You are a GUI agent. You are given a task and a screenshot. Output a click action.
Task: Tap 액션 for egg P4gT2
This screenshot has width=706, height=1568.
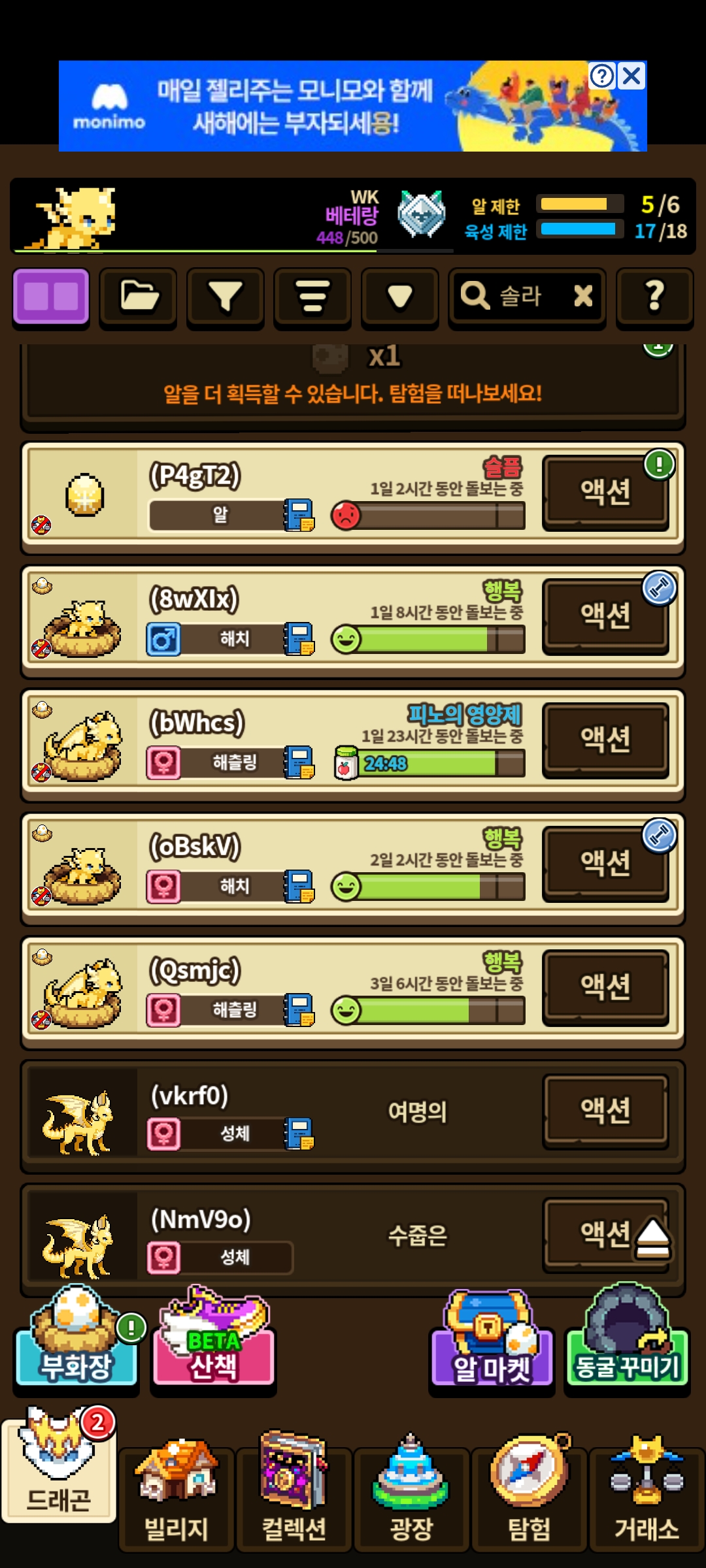tap(605, 492)
